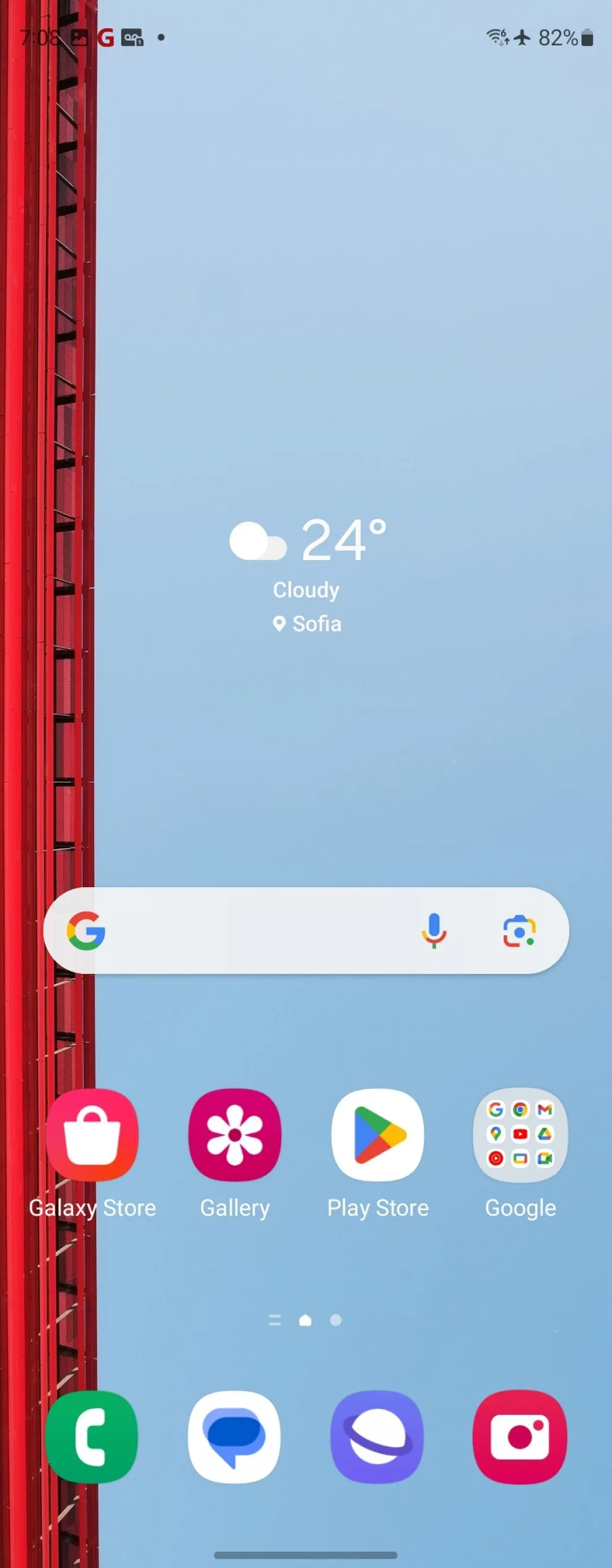Open the Messages app in the dock

click(x=235, y=1436)
